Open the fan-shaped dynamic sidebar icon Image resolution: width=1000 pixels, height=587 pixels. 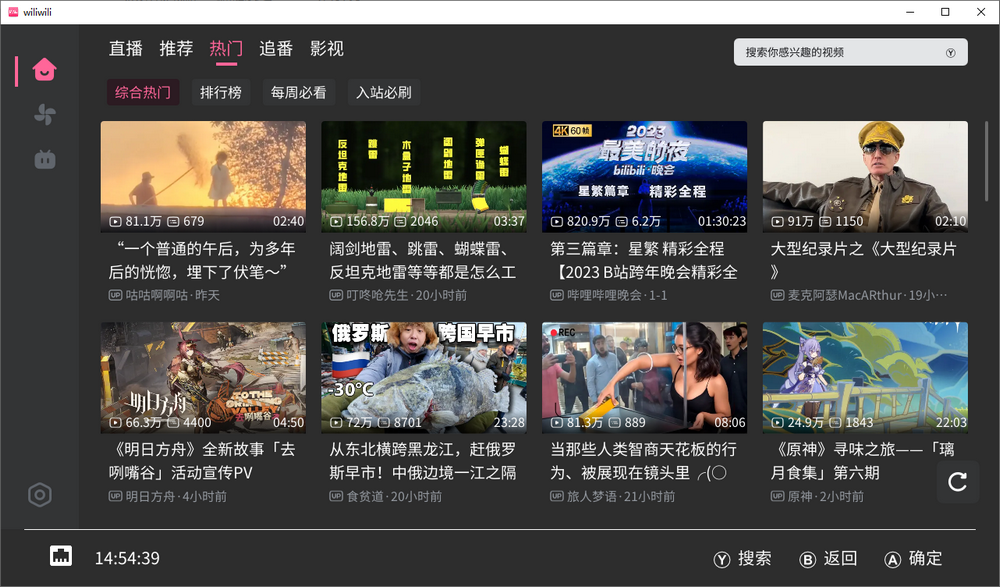pyautogui.click(x=43, y=115)
